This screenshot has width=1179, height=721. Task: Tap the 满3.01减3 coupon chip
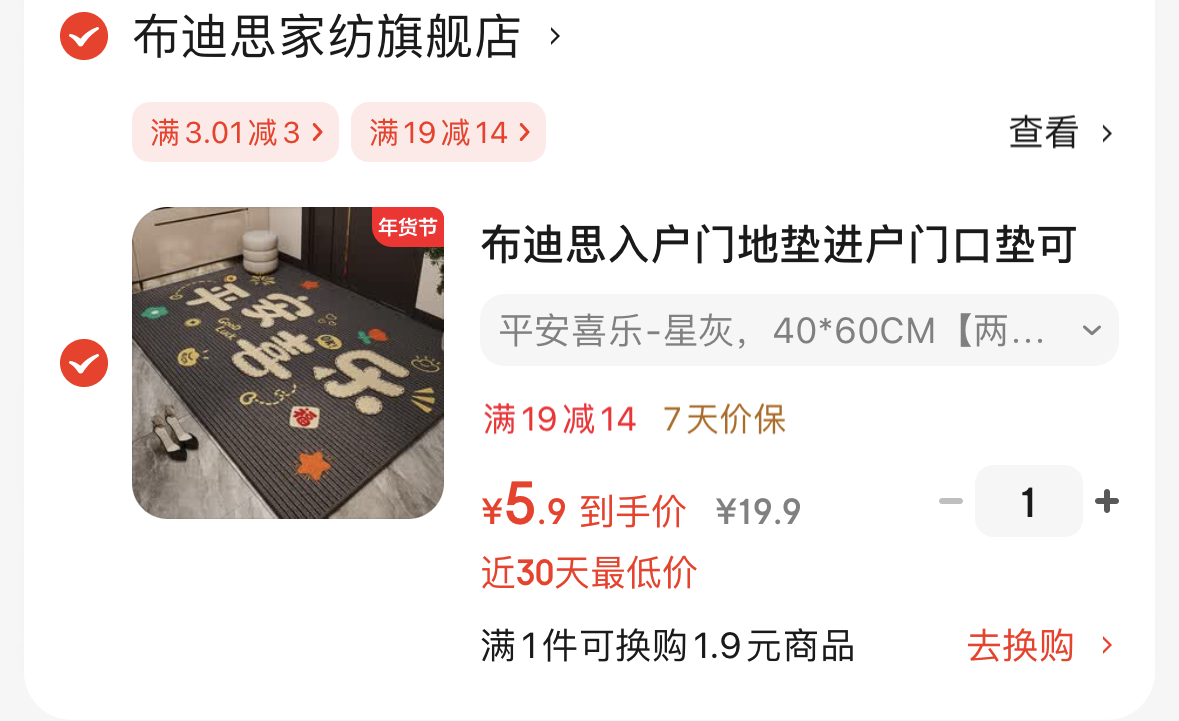click(235, 132)
